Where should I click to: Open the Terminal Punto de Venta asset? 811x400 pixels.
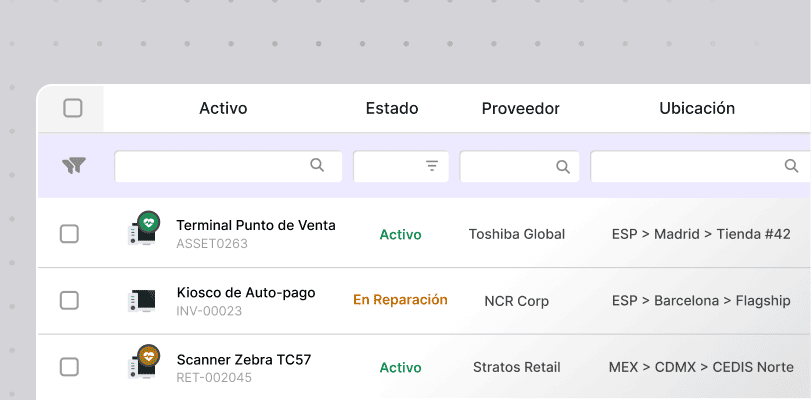click(255, 226)
